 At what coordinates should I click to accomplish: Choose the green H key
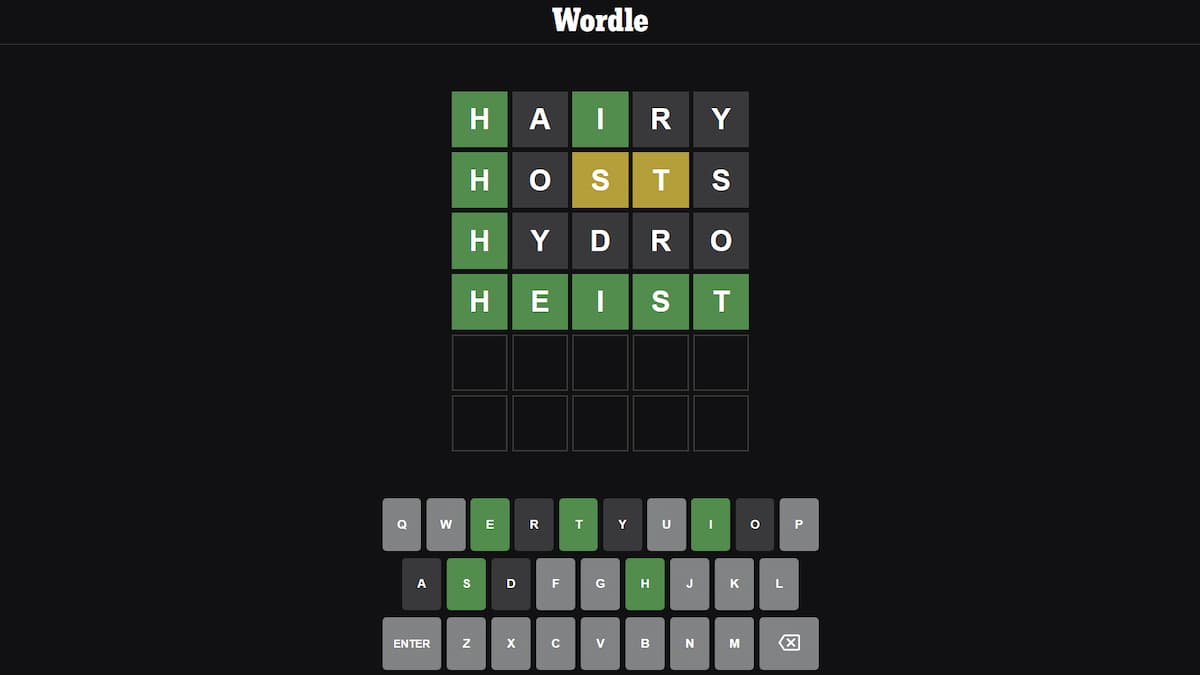coord(644,584)
